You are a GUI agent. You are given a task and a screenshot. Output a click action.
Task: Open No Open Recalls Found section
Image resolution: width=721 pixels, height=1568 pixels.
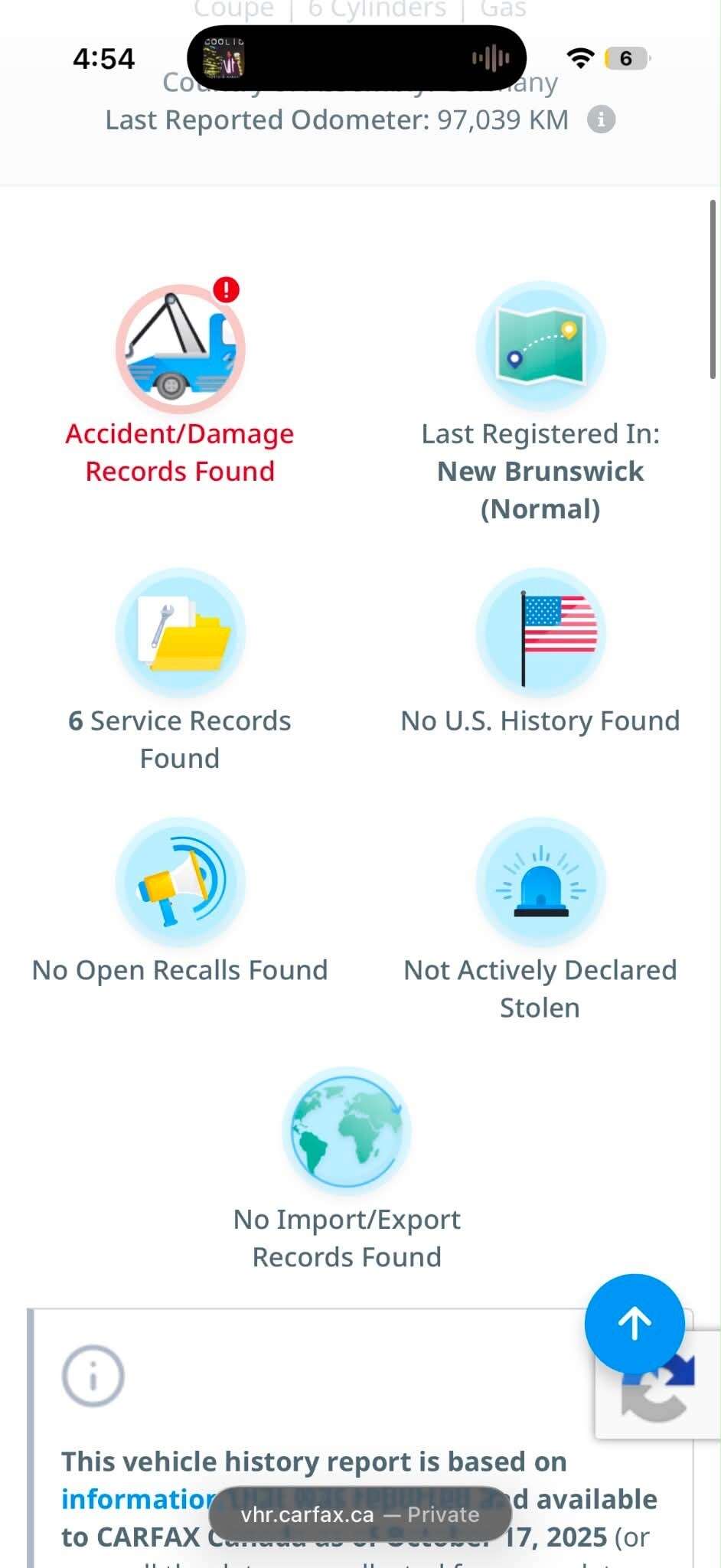click(180, 901)
